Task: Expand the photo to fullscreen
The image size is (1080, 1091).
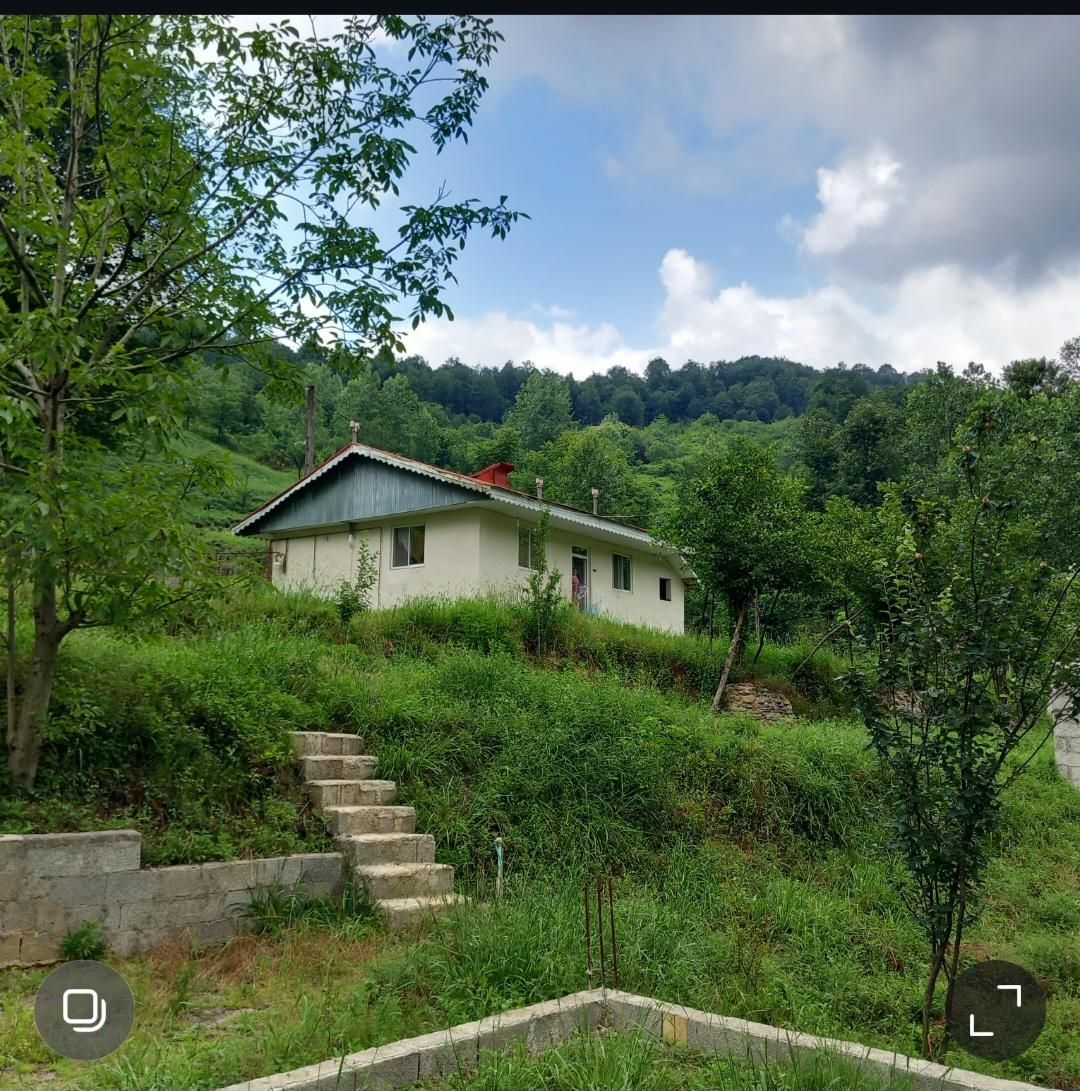Action: coord(996,1010)
